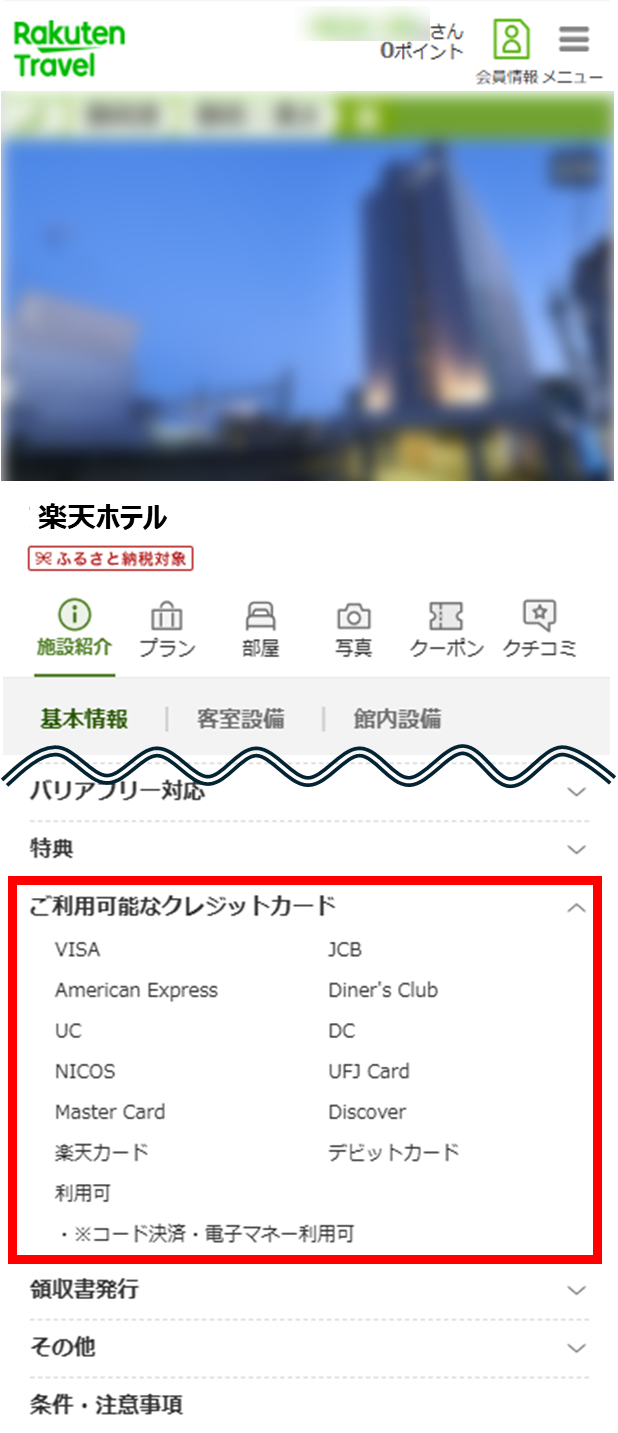View the クチコミ reviews tab

pyautogui.click(x=539, y=629)
